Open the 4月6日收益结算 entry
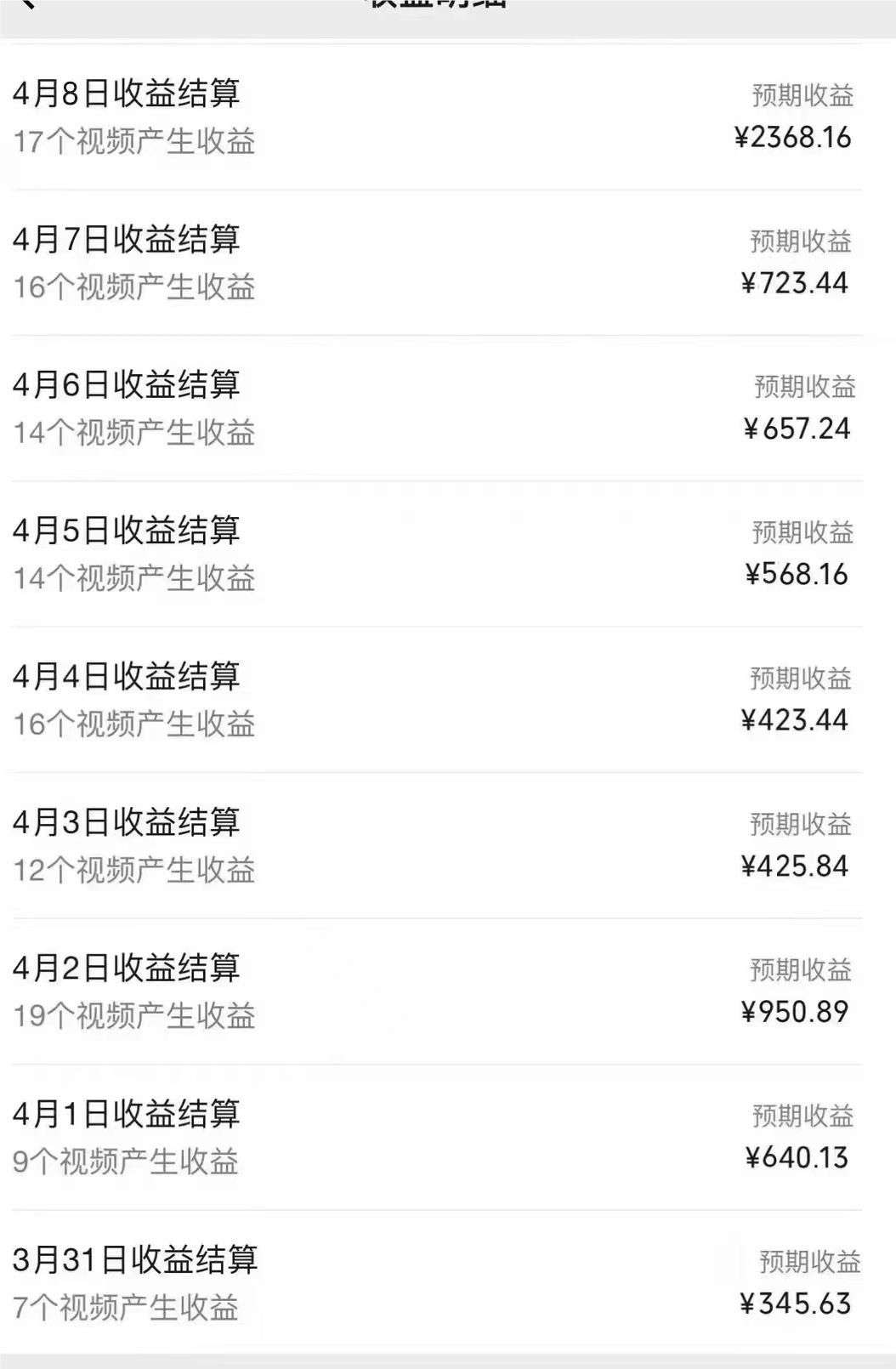This screenshot has height=1369, width=896. pos(128,385)
